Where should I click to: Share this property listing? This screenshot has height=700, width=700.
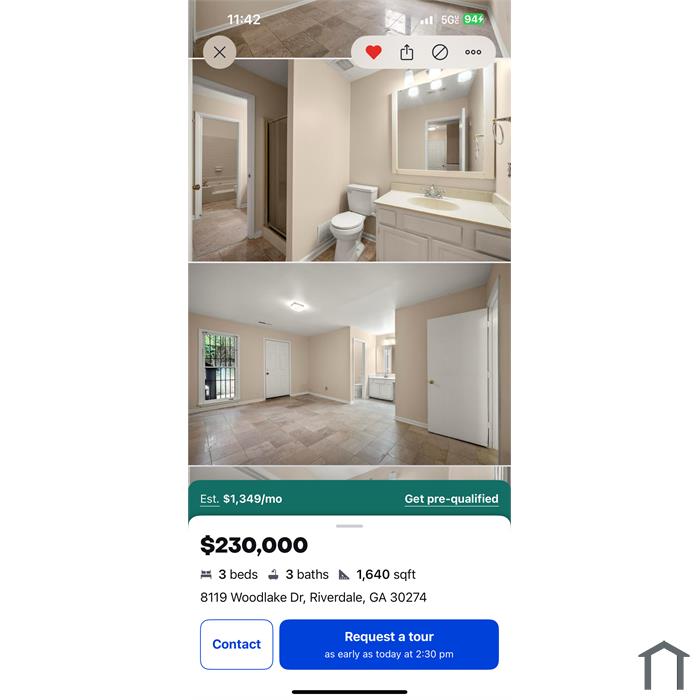pos(407,52)
